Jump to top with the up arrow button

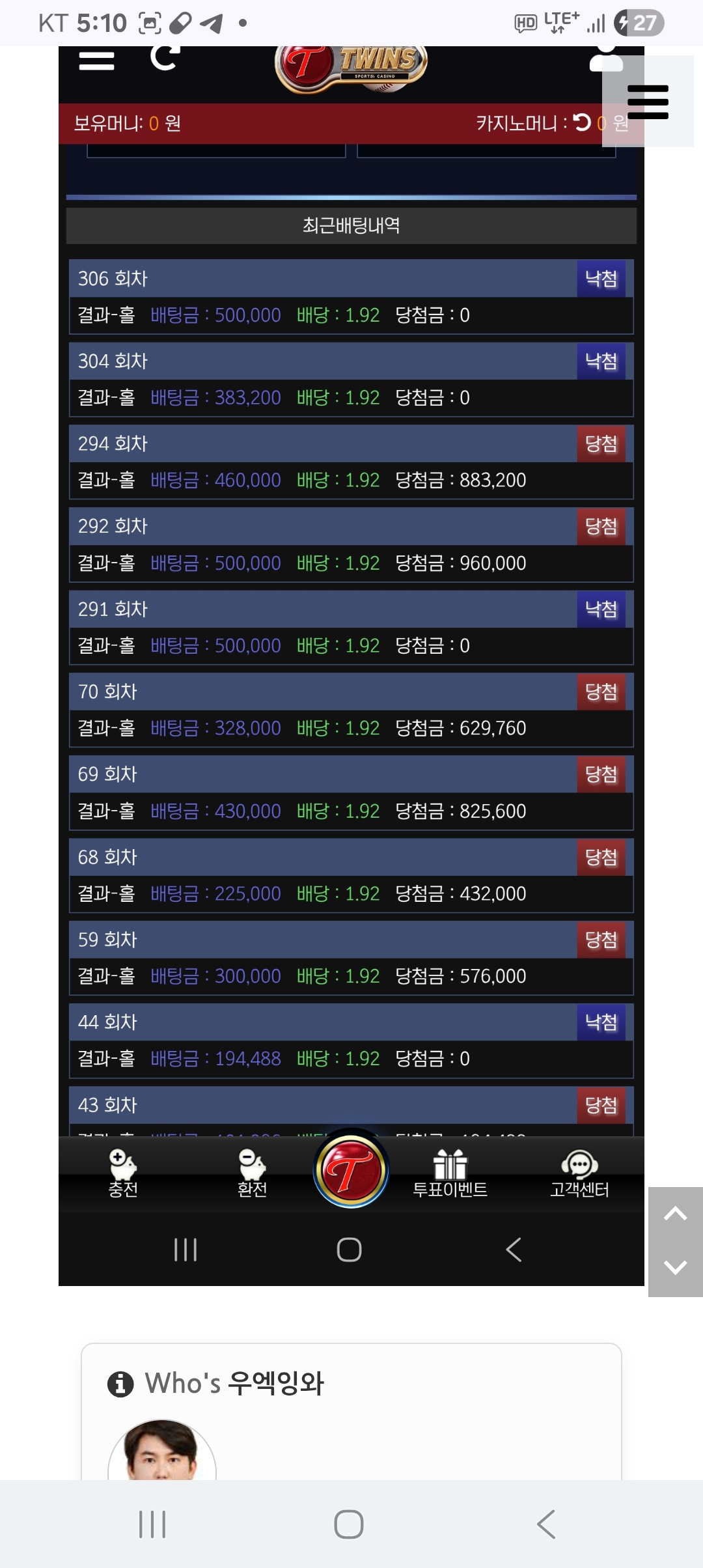click(x=675, y=1214)
